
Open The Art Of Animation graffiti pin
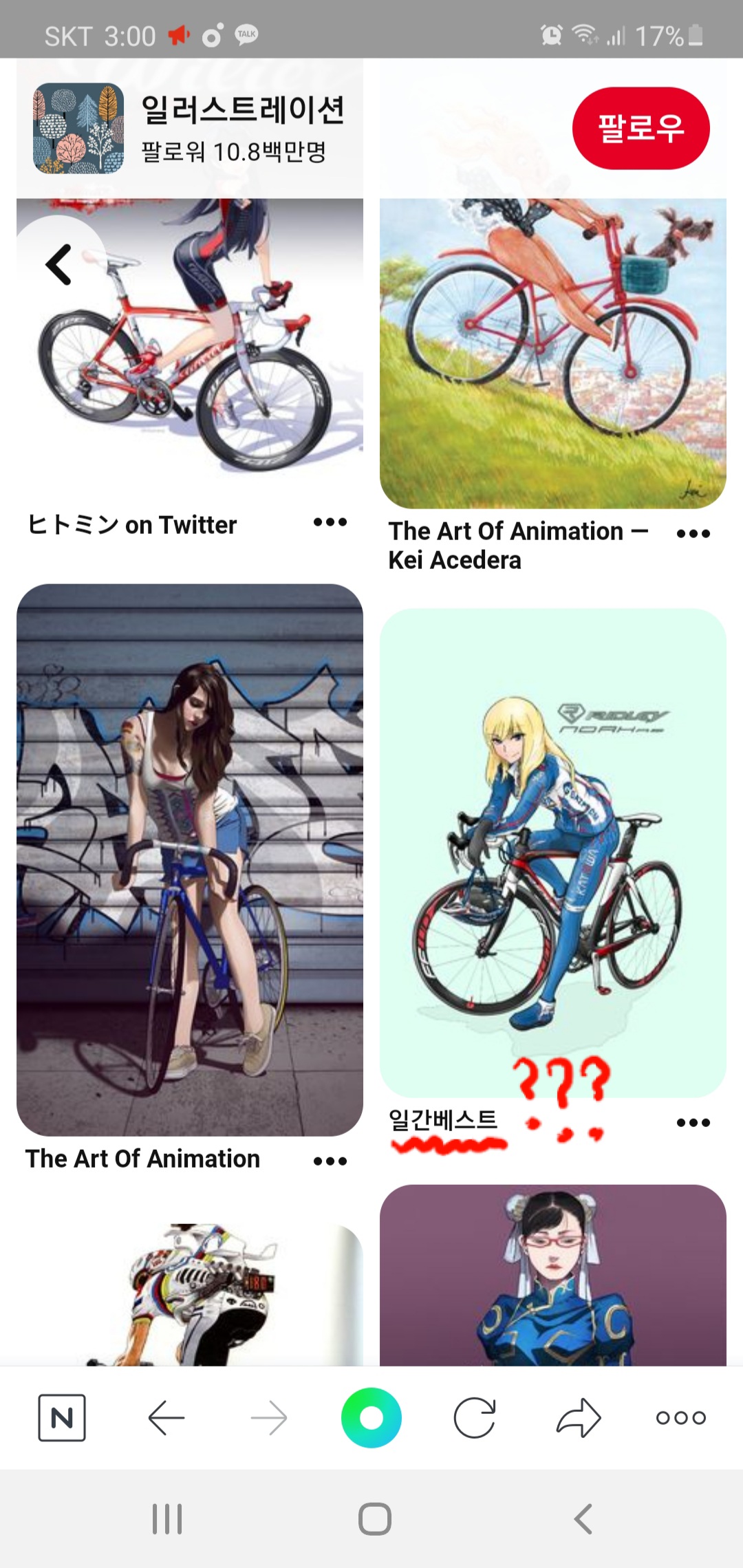190,860
